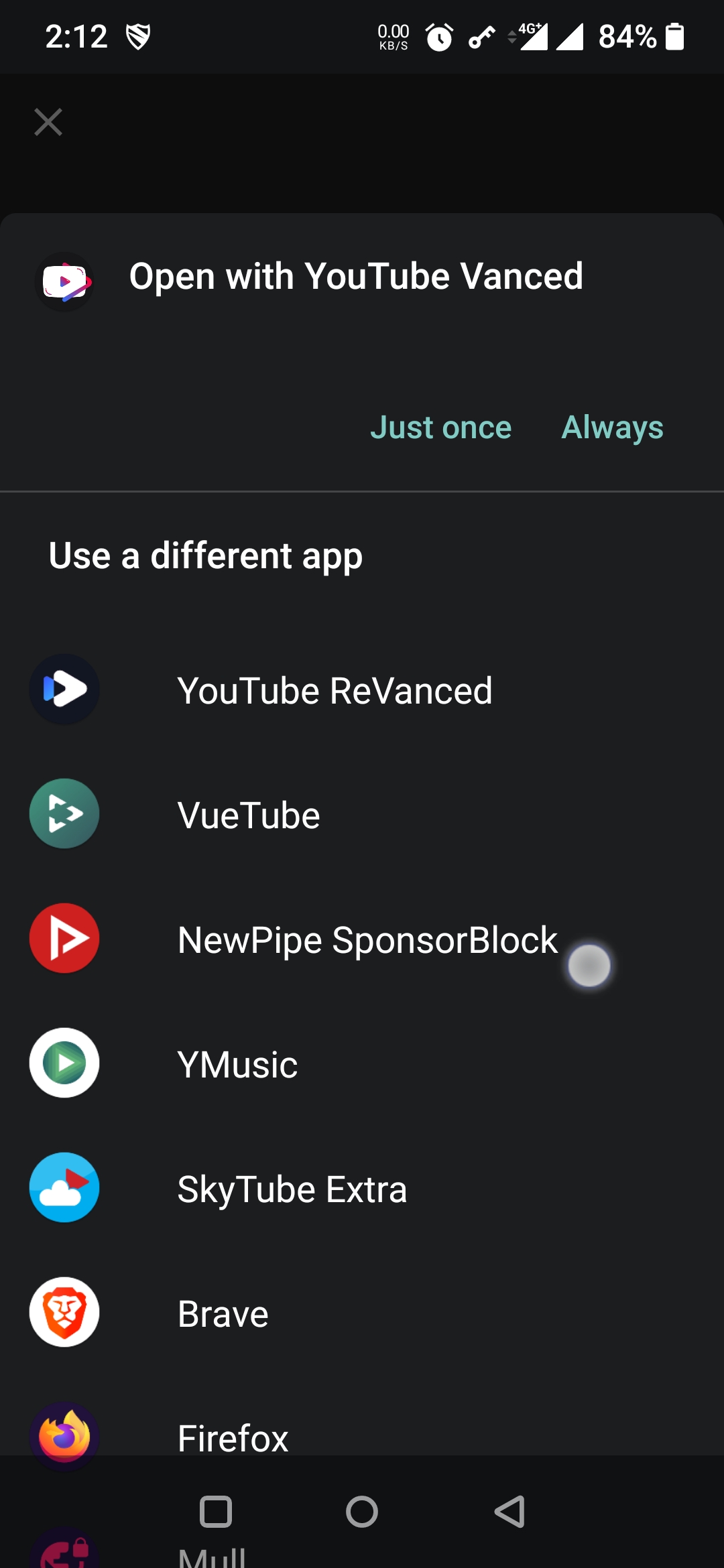Viewport: 724px width, 1568px height.
Task: Tap the YouTube Vanced icon in the header
Action: click(x=64, y=280)
